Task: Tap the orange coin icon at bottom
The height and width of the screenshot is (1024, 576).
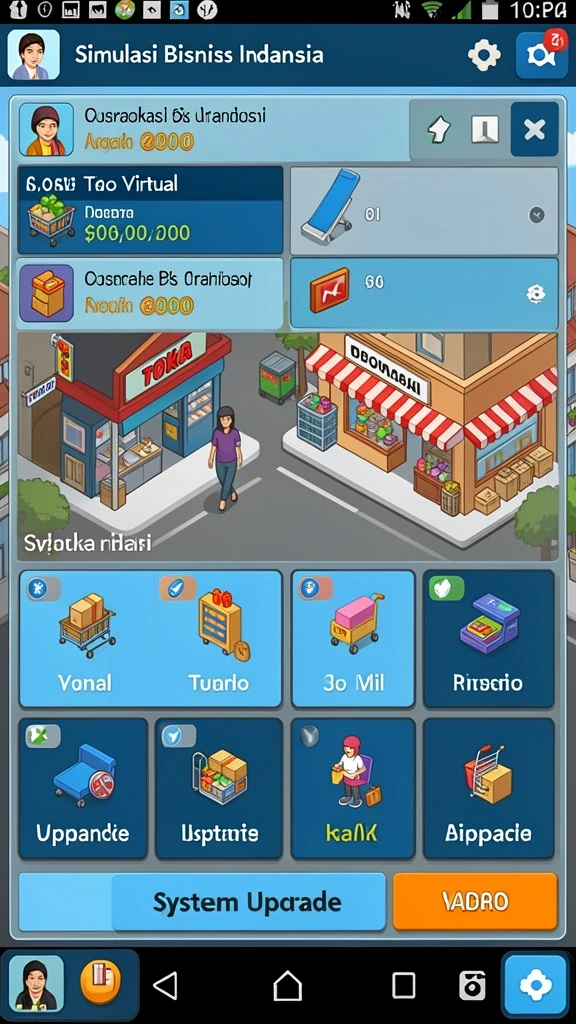Action: click(101, 982)
